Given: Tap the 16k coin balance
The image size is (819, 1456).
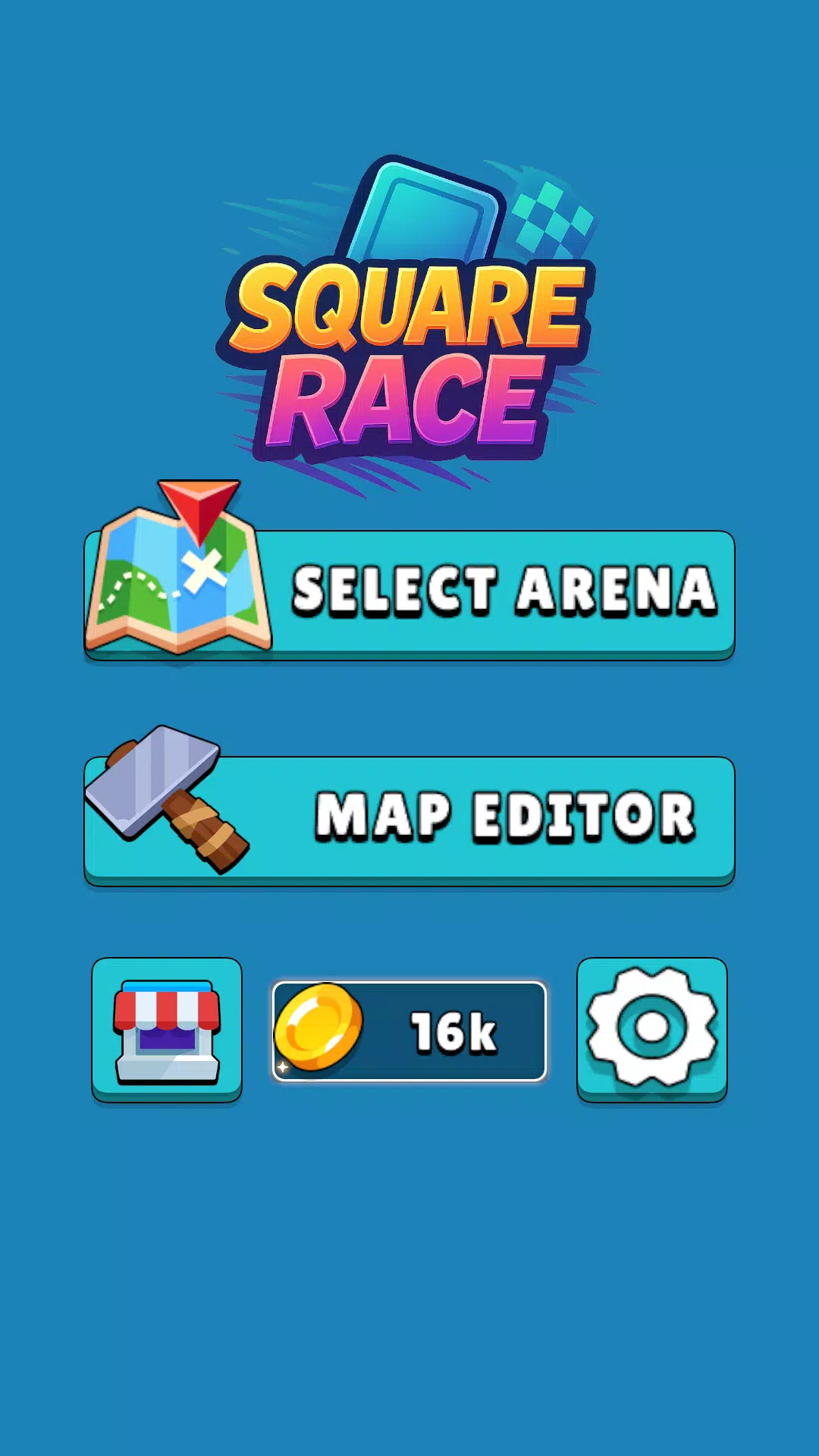Looking at the screenshot, I should click(409, 1031).
